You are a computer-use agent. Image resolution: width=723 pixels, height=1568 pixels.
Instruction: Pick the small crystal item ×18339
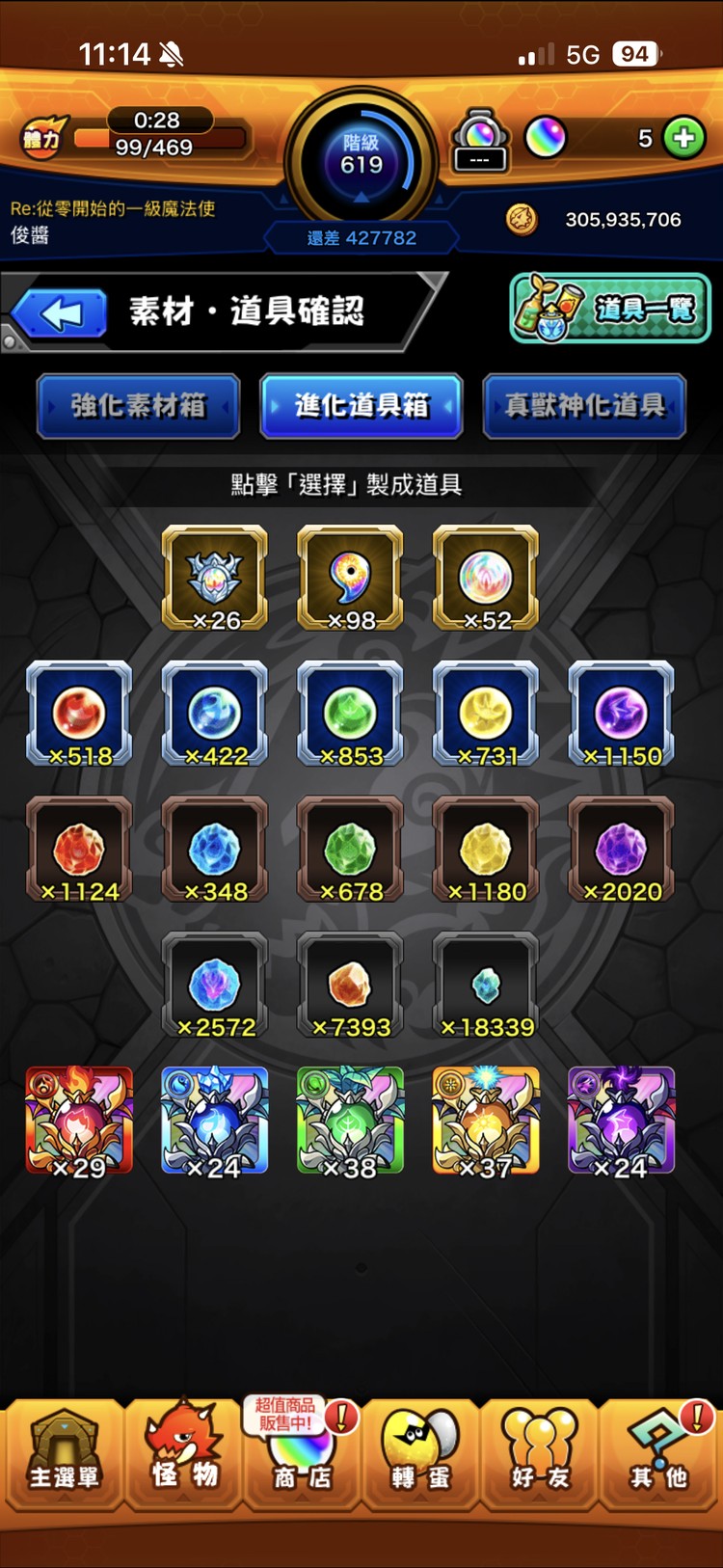[x=486, y=985]
